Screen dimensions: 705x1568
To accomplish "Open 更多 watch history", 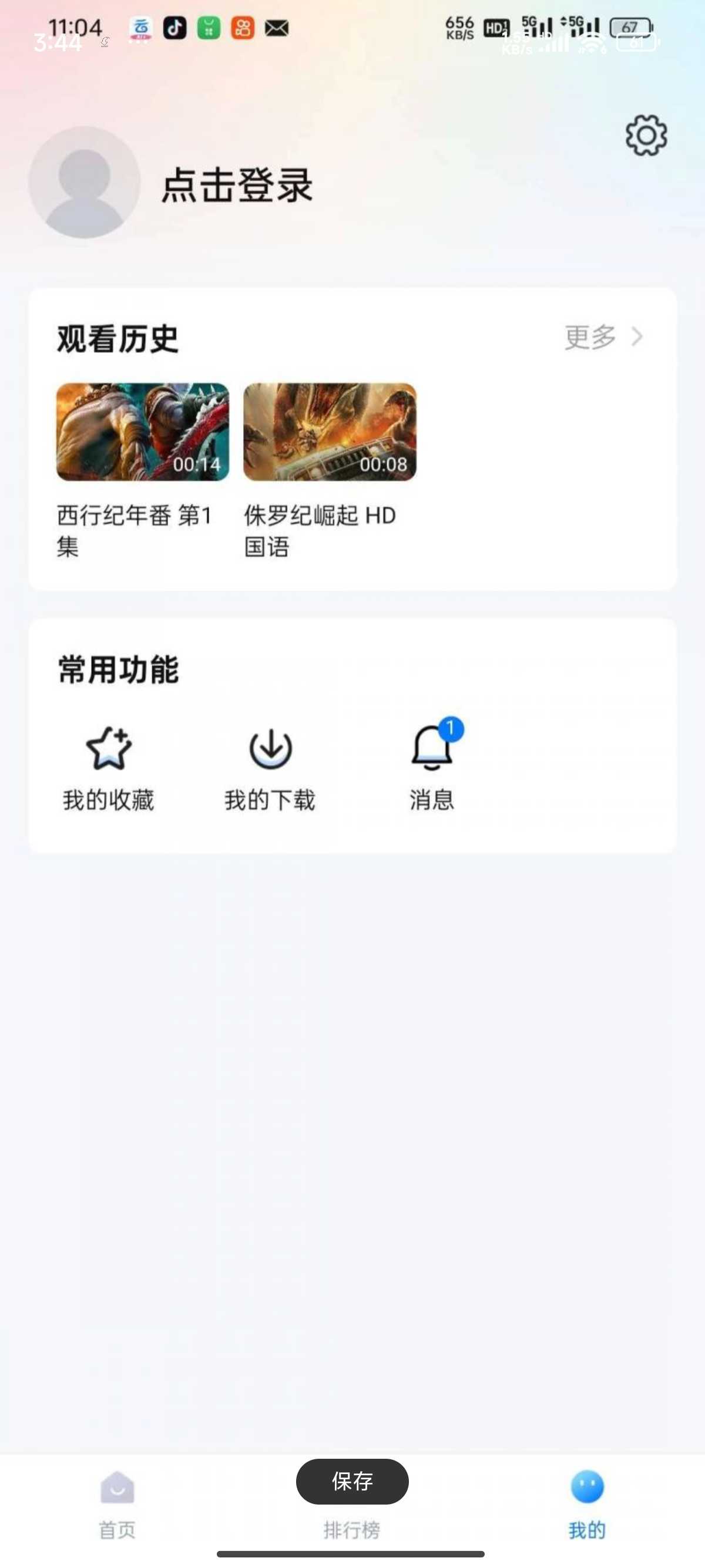I will (x=603, y=337).
